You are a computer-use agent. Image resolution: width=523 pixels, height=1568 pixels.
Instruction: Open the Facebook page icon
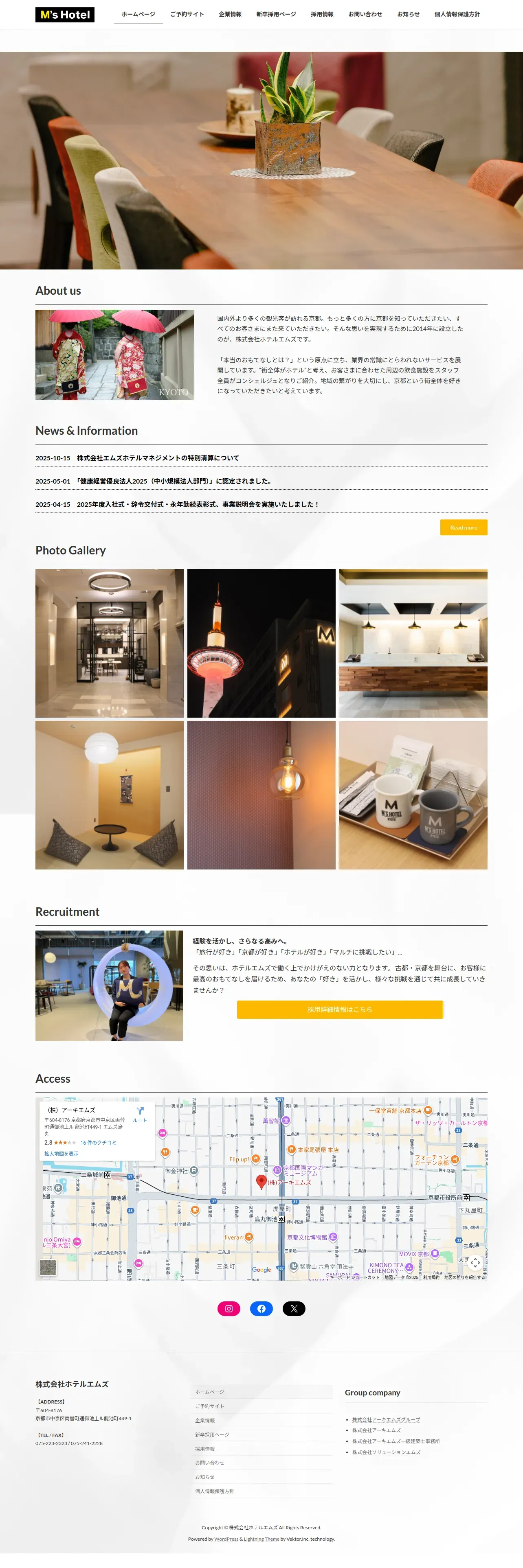261,1309
